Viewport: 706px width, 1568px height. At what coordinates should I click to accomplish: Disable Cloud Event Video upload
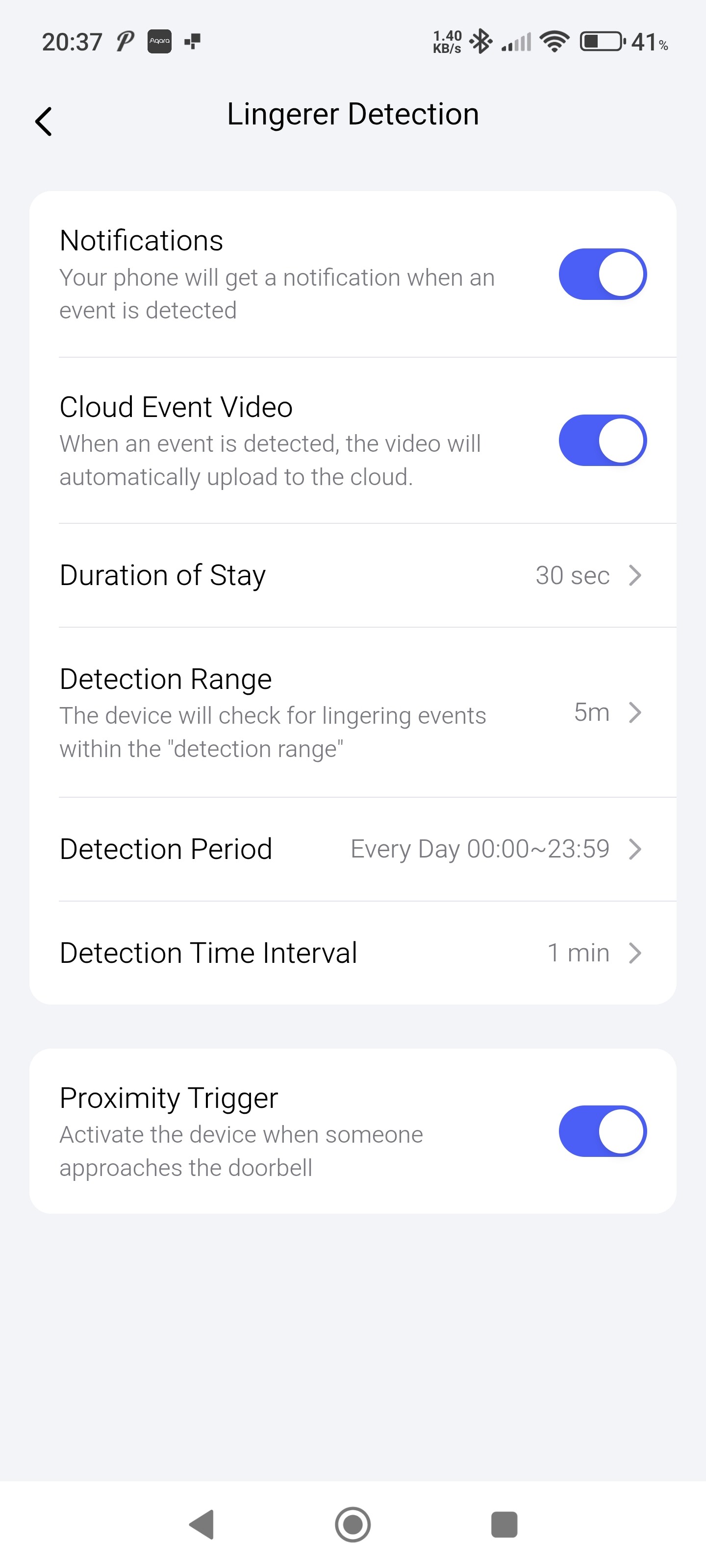[x=602, y=441]
